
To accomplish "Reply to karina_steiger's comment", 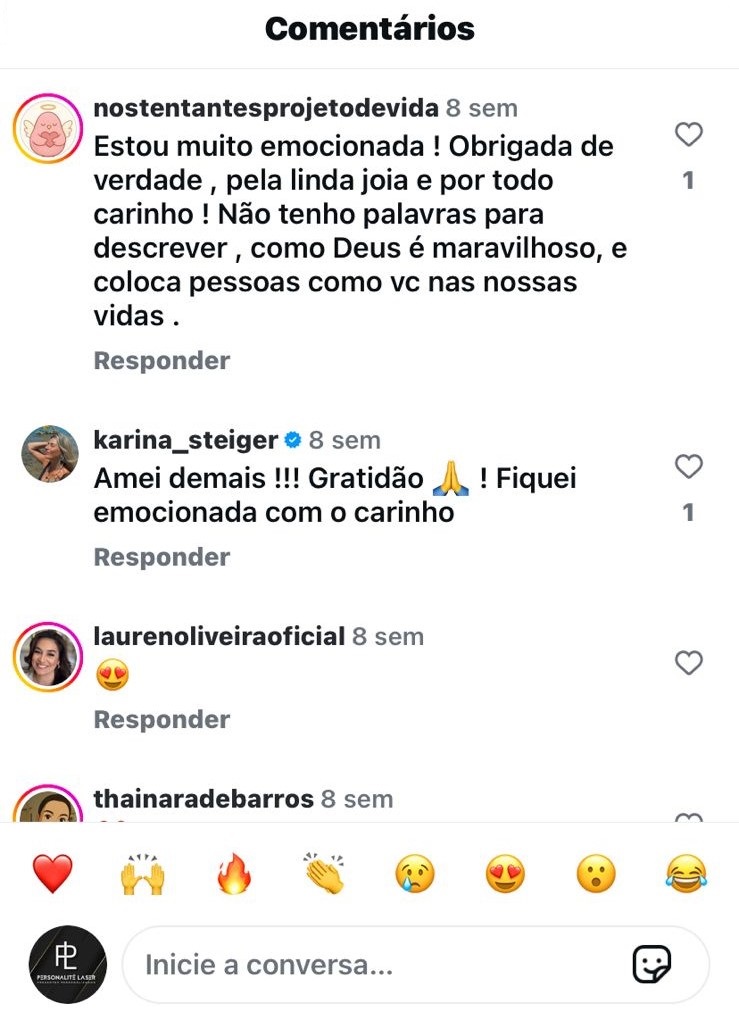I will click(162, 556).
